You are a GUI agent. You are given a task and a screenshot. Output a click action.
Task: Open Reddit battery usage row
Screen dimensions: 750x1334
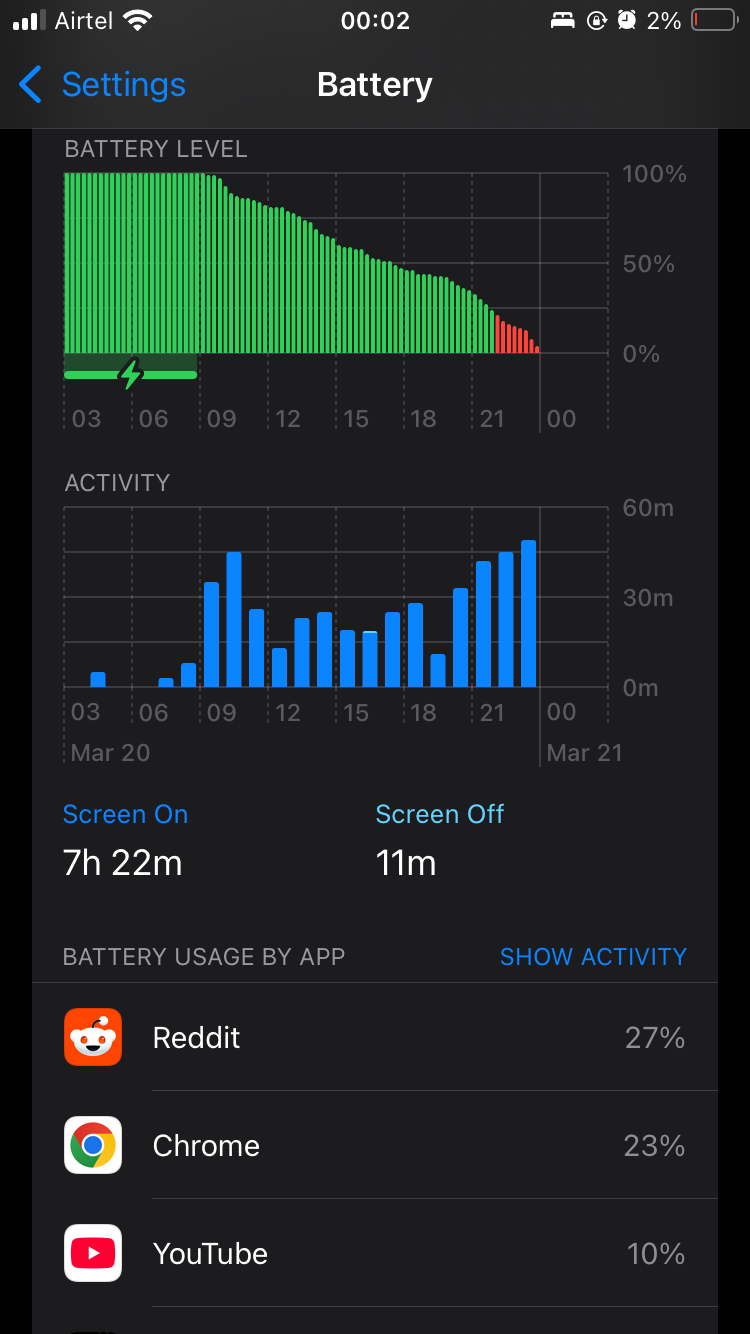pos(375,1037)
